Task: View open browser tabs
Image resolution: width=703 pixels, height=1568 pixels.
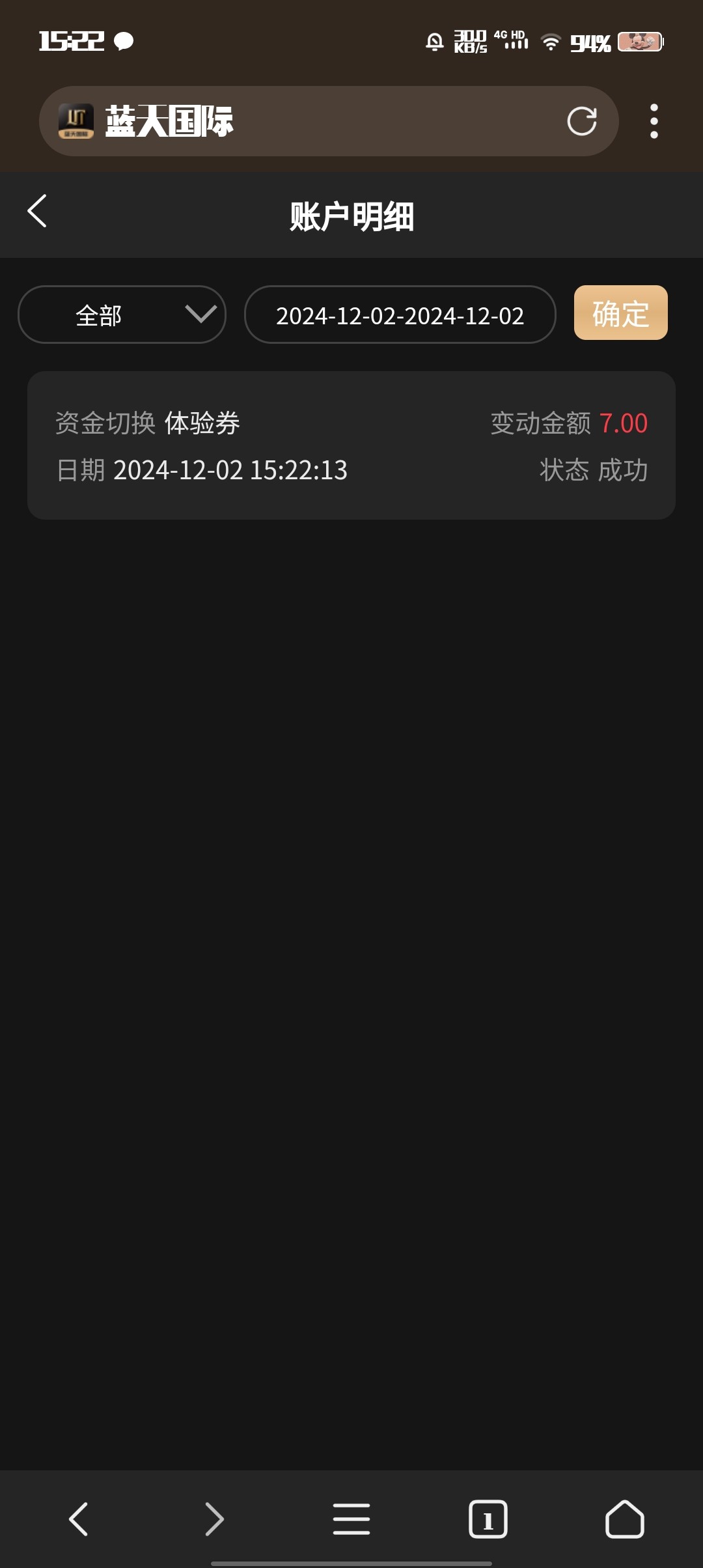Action: (x=488, y=1519)
